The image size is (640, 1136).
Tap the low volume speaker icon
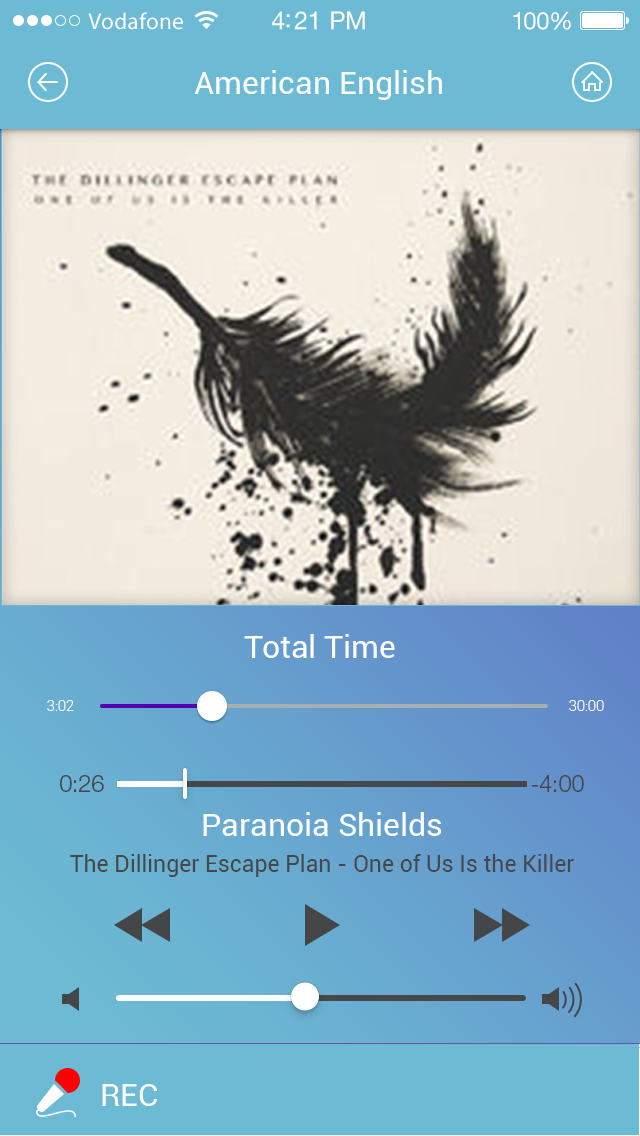pos(70,1000)
